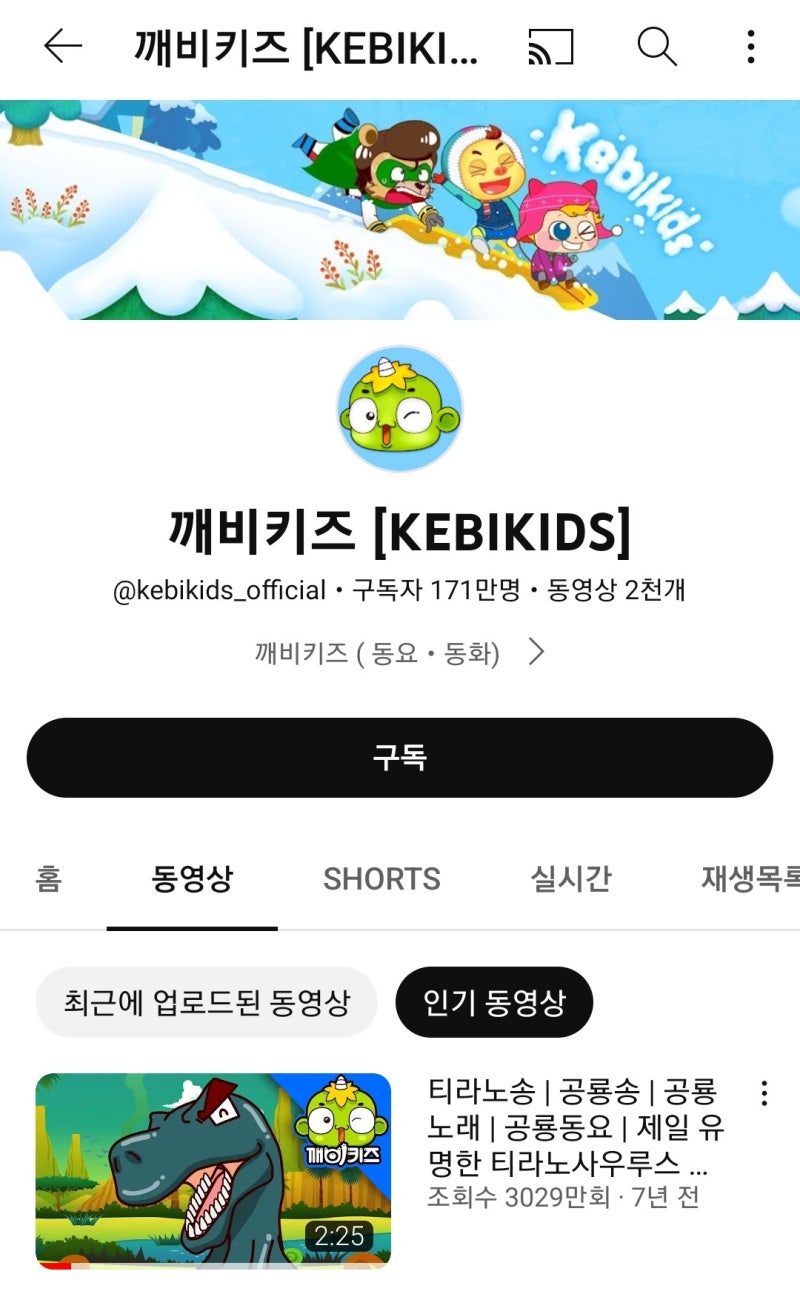Open the cast to device icon

click(x=552, y=46)
